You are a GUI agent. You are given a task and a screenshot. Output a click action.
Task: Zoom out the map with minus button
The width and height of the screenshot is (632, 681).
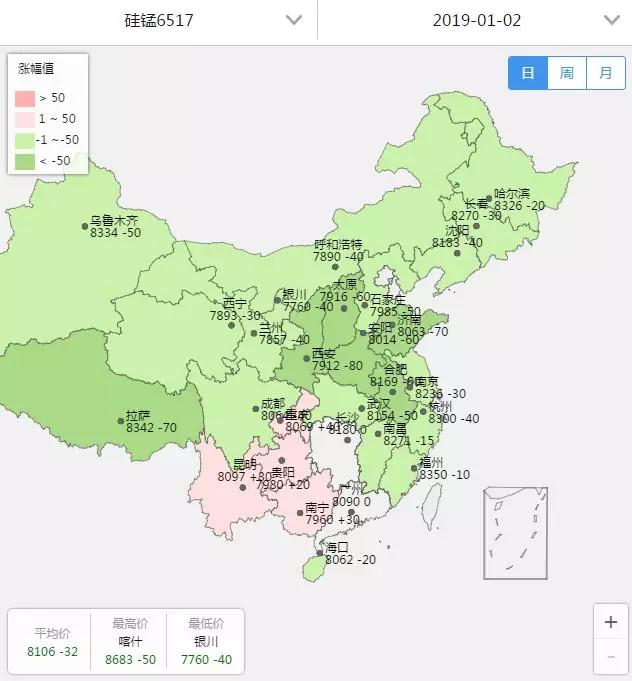click(610, 657)
